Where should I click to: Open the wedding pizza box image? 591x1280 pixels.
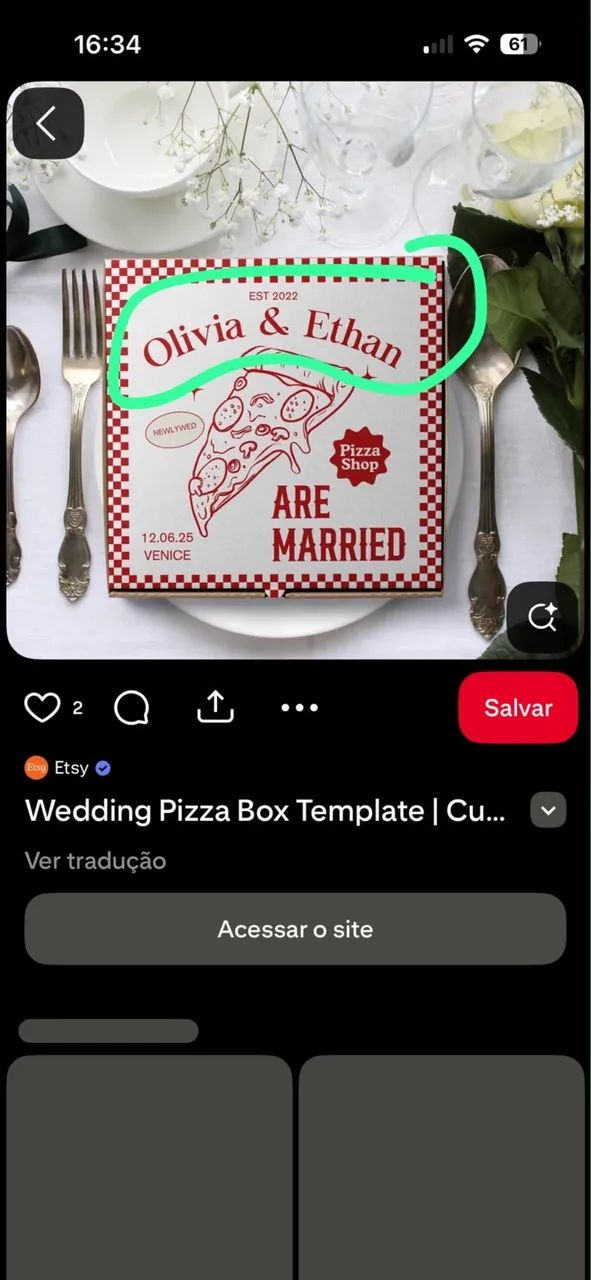[x=295, y=370]
